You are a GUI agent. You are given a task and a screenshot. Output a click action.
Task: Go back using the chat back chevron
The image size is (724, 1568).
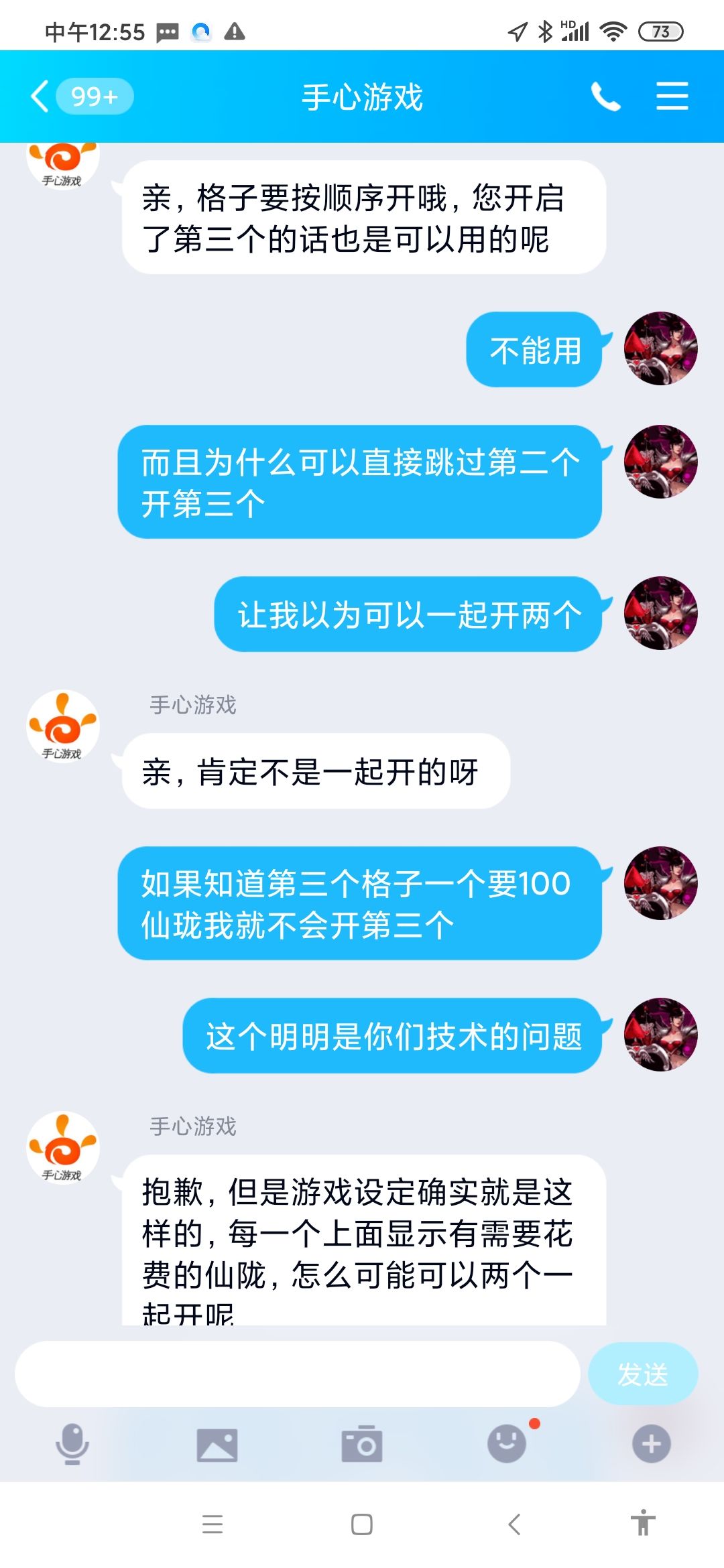(x=39, y=95)
